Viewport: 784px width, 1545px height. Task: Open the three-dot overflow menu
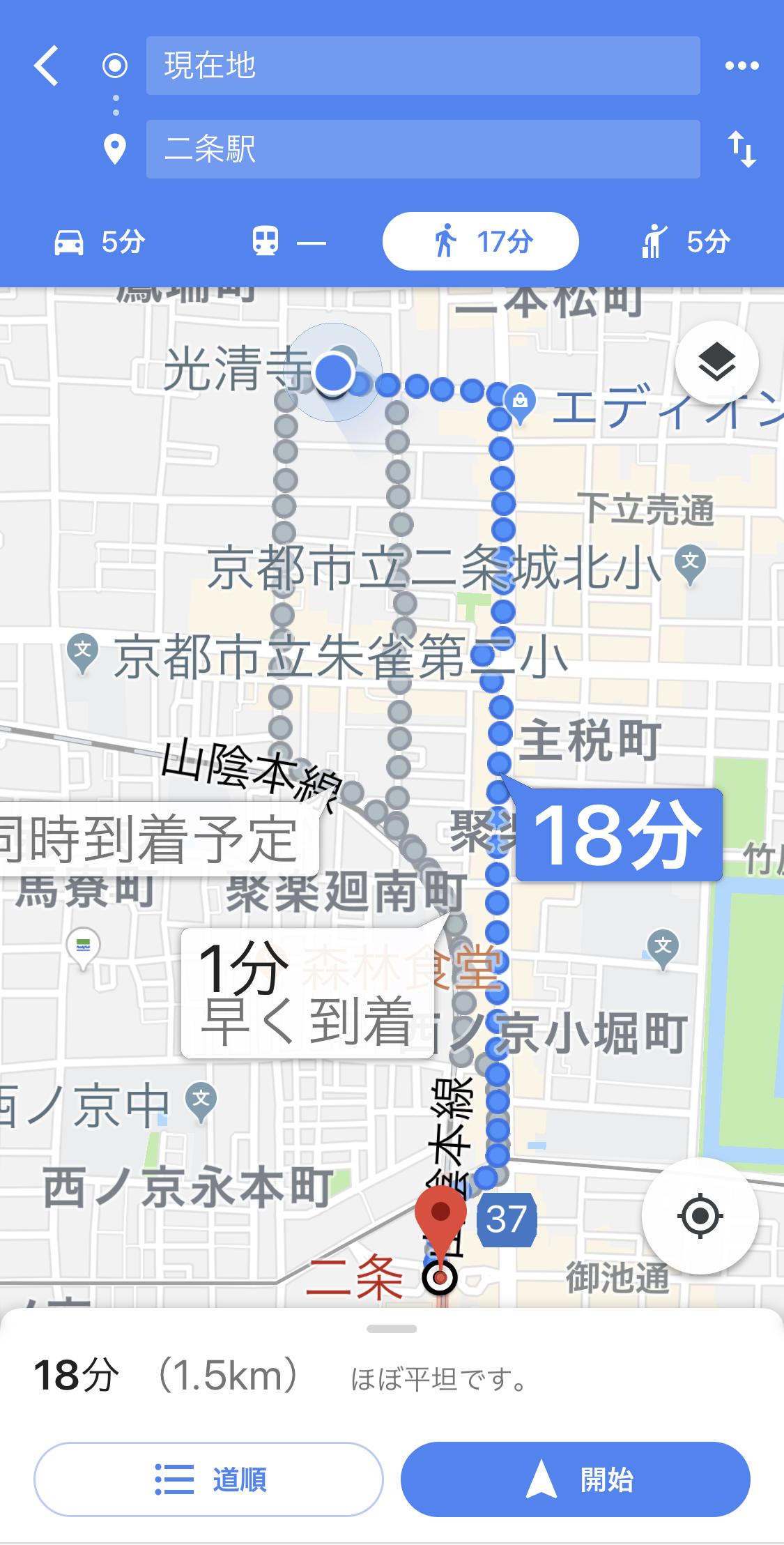pos(741,66)
